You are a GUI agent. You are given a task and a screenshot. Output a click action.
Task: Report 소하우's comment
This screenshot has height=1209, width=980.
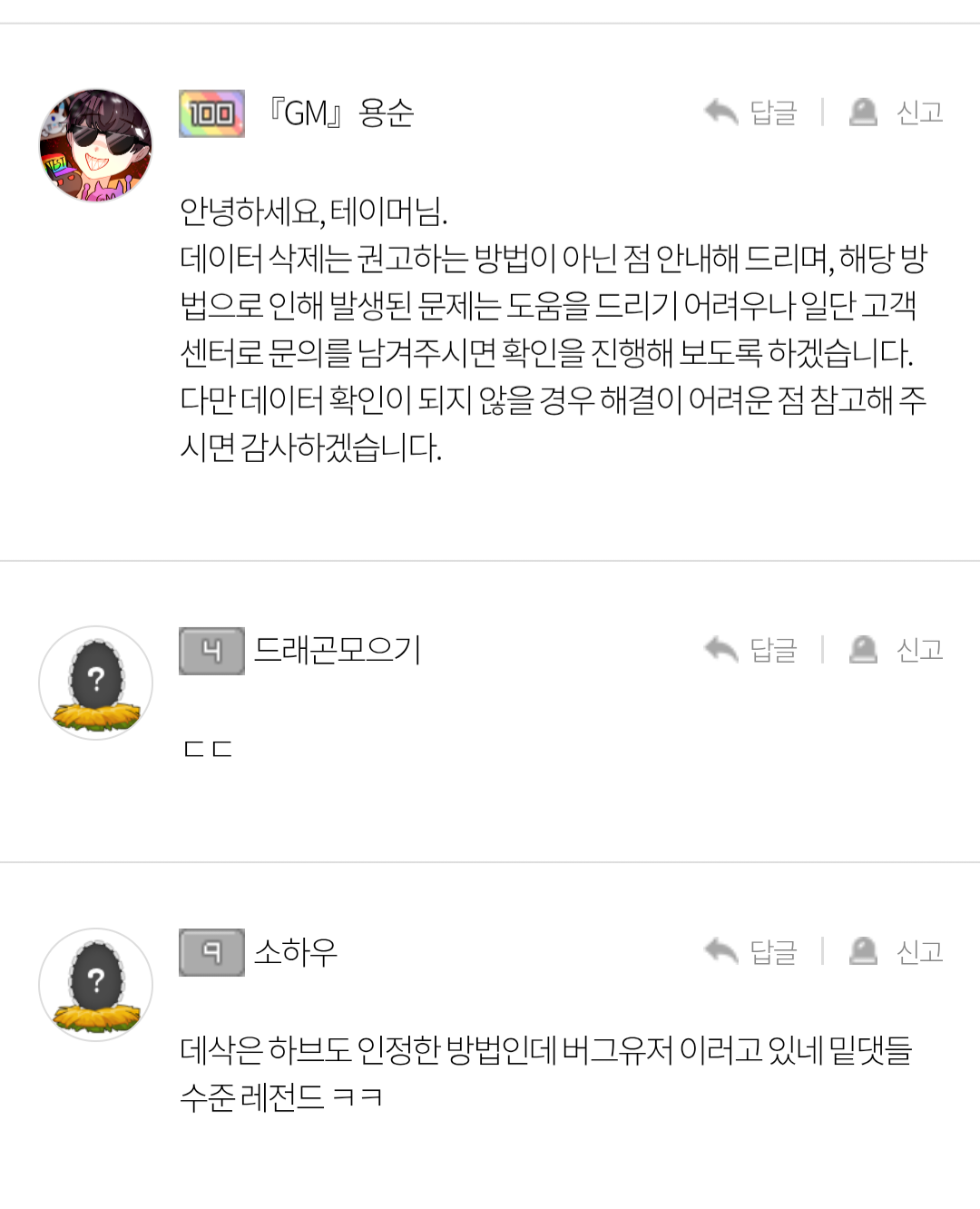897,951
